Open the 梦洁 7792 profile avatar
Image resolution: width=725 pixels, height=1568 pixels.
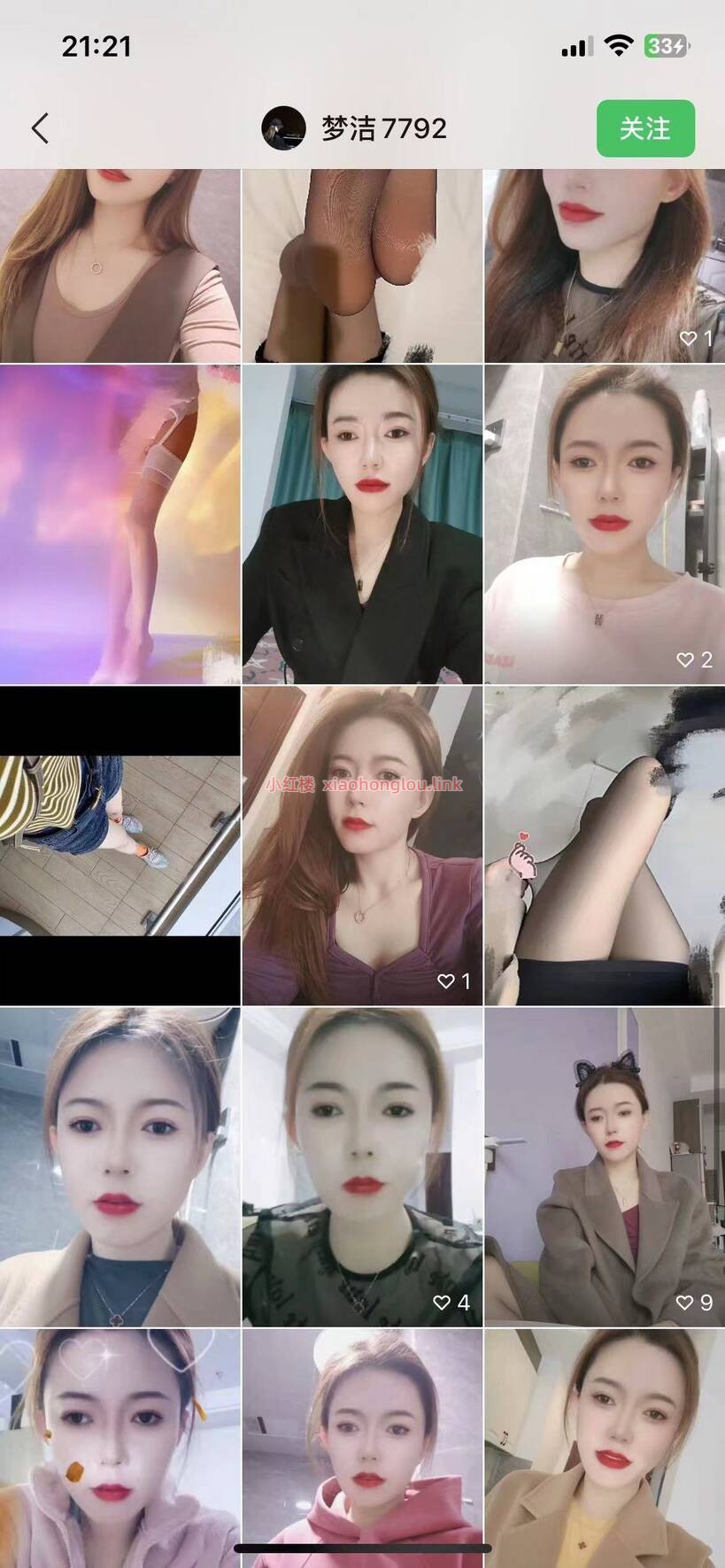(283, 128)
